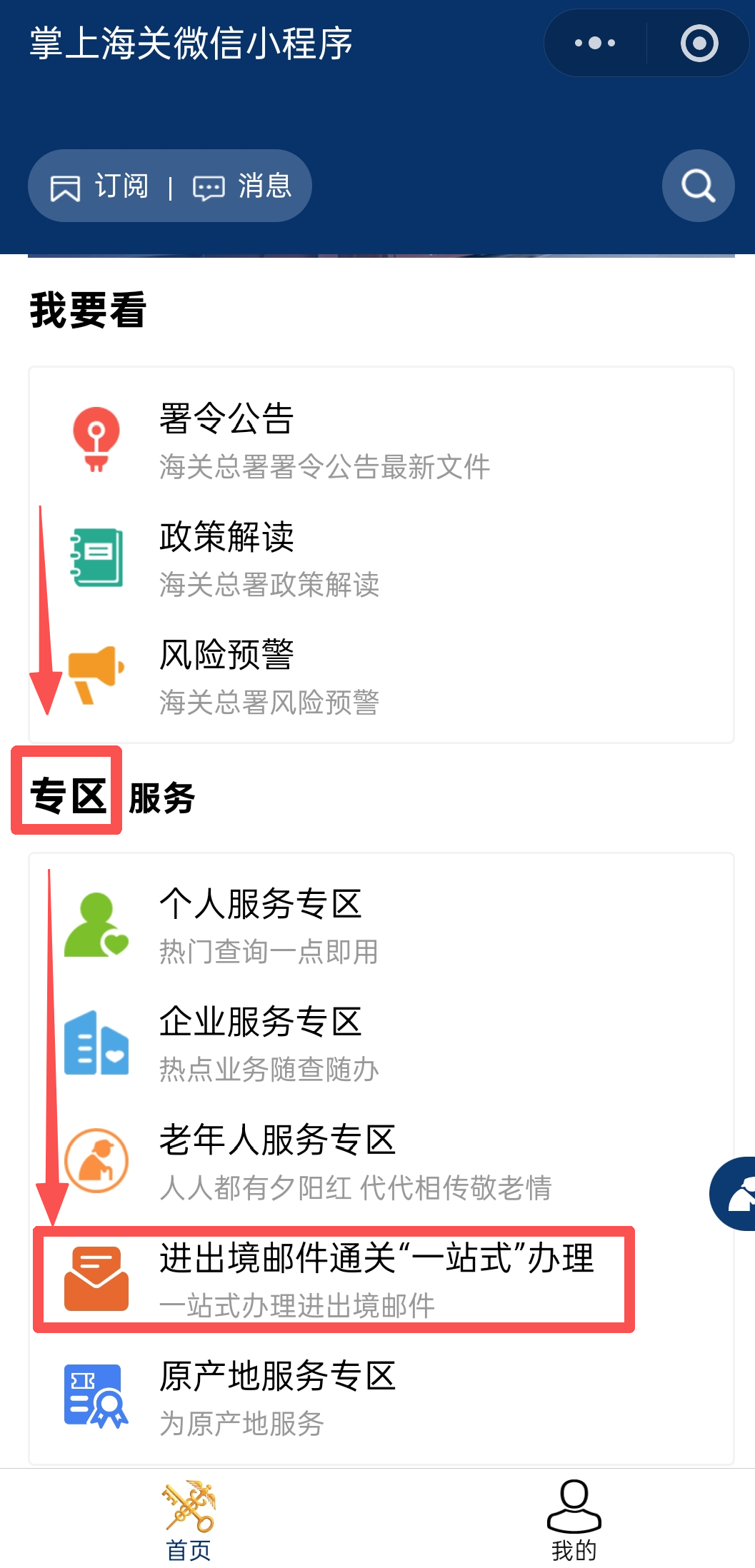
Task: Switch to the 专区 section tab
Action: click(68, 795)
